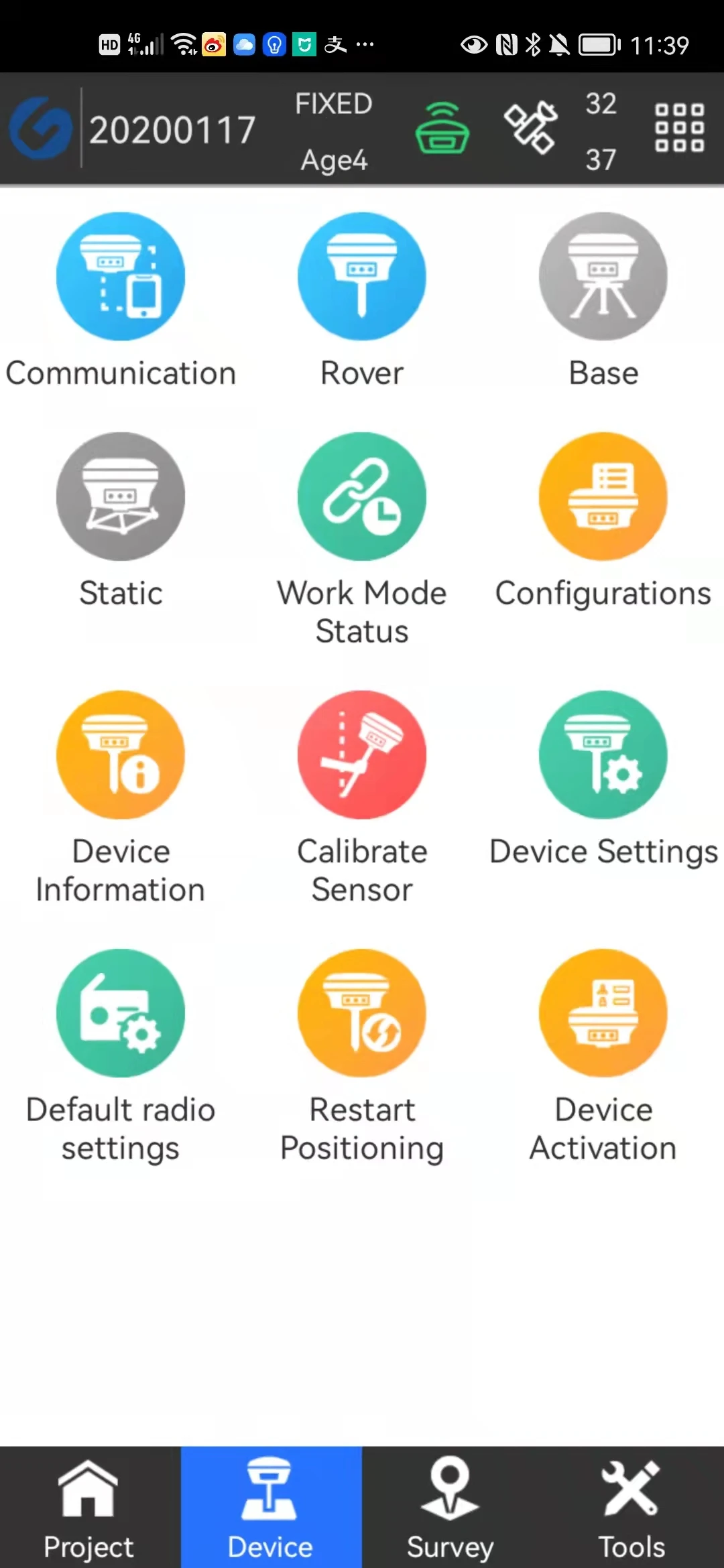The width and height of the screenshot is (724, 1568).
Task: Tap the FIXED solution status
Action: click(334, 104)
